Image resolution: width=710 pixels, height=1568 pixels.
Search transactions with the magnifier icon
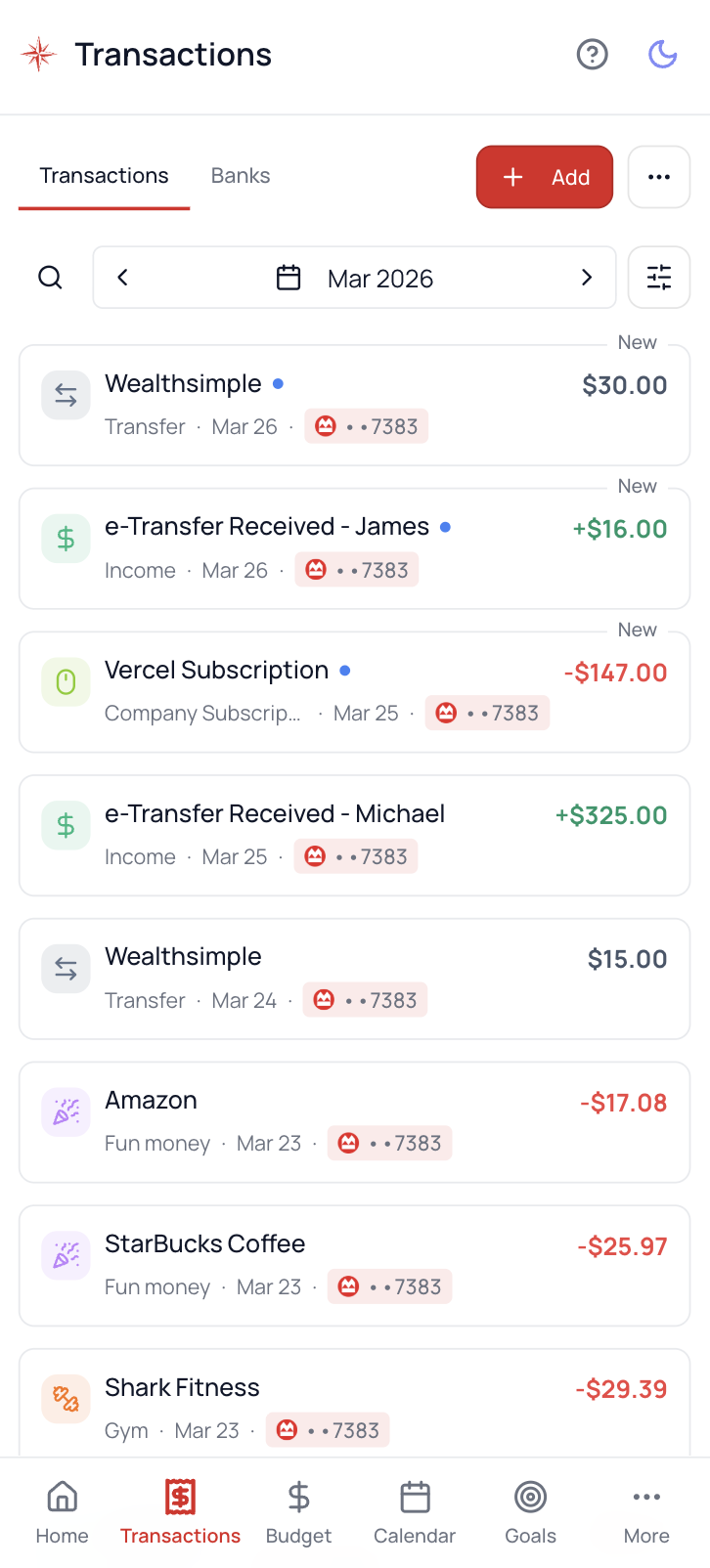pyautogui.click(x=51, y=278)
